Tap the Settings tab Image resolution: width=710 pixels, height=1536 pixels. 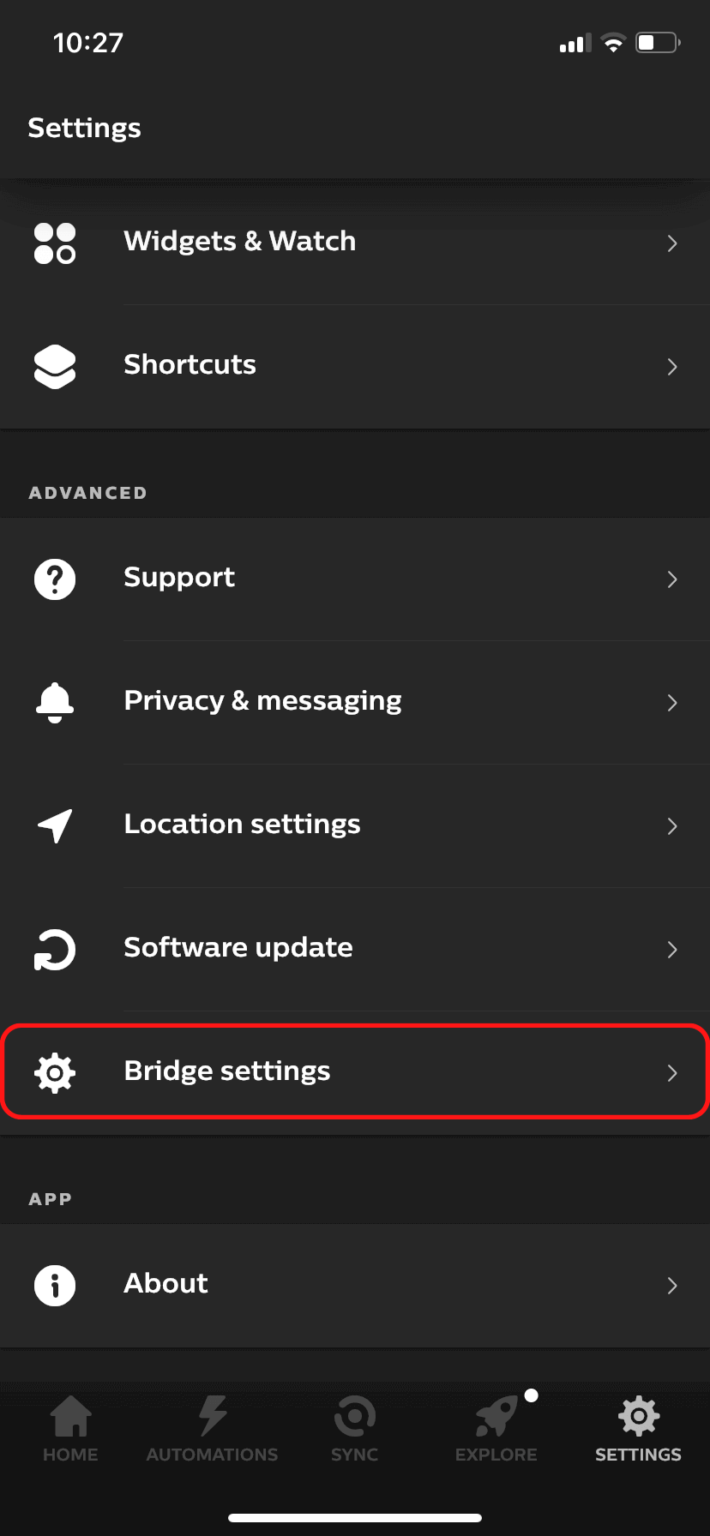[x=638, y=1430]
